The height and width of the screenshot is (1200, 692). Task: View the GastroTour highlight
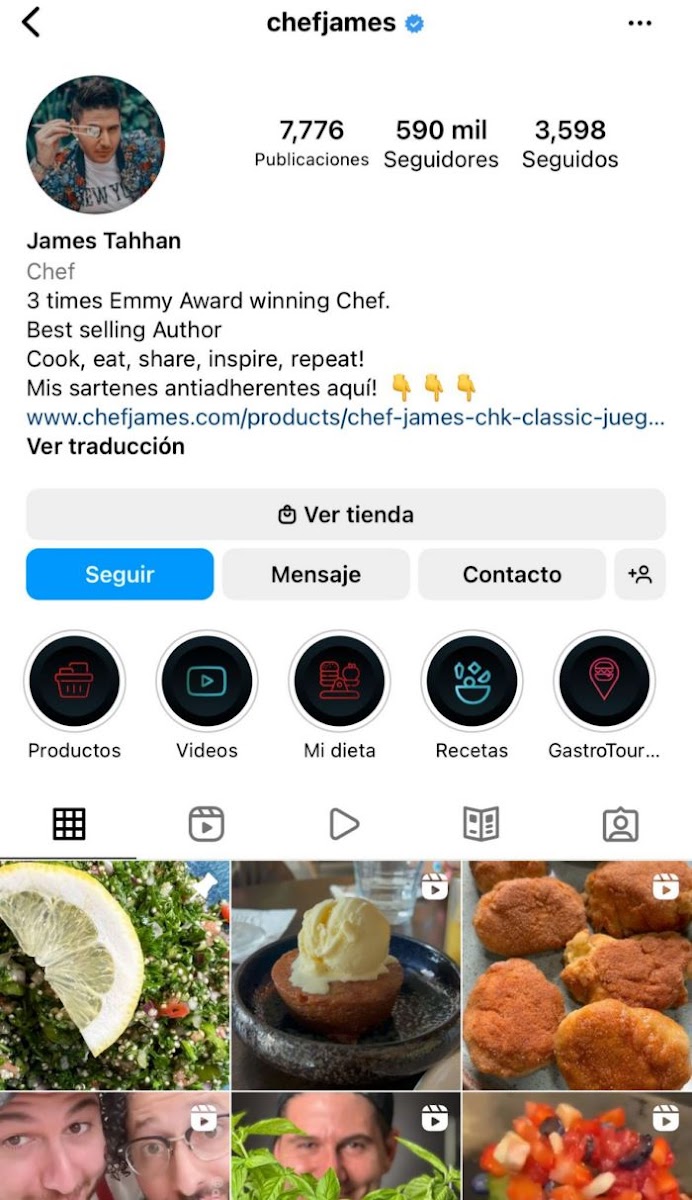click(x=604, y=682)
